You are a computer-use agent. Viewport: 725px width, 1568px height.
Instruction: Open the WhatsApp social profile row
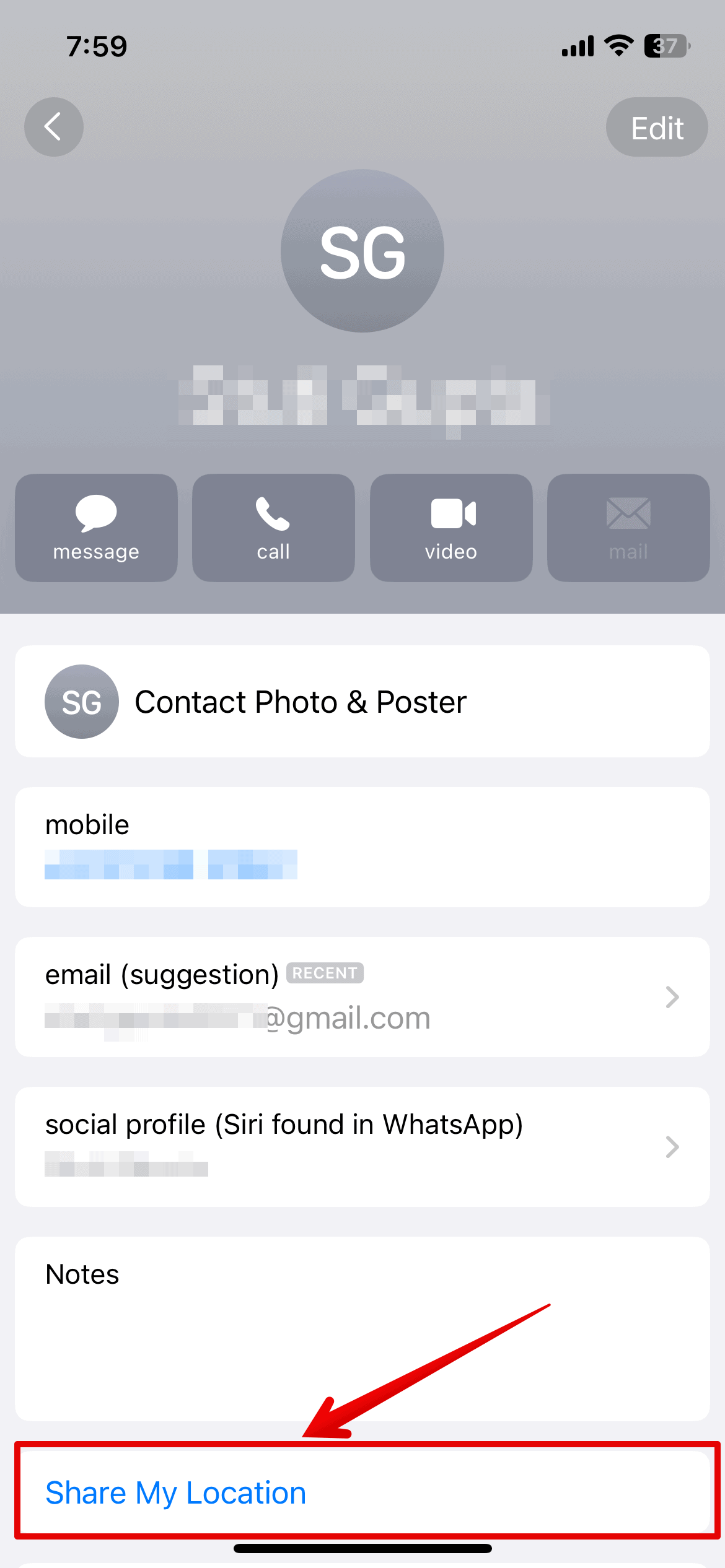click(x=362, y=1147)
